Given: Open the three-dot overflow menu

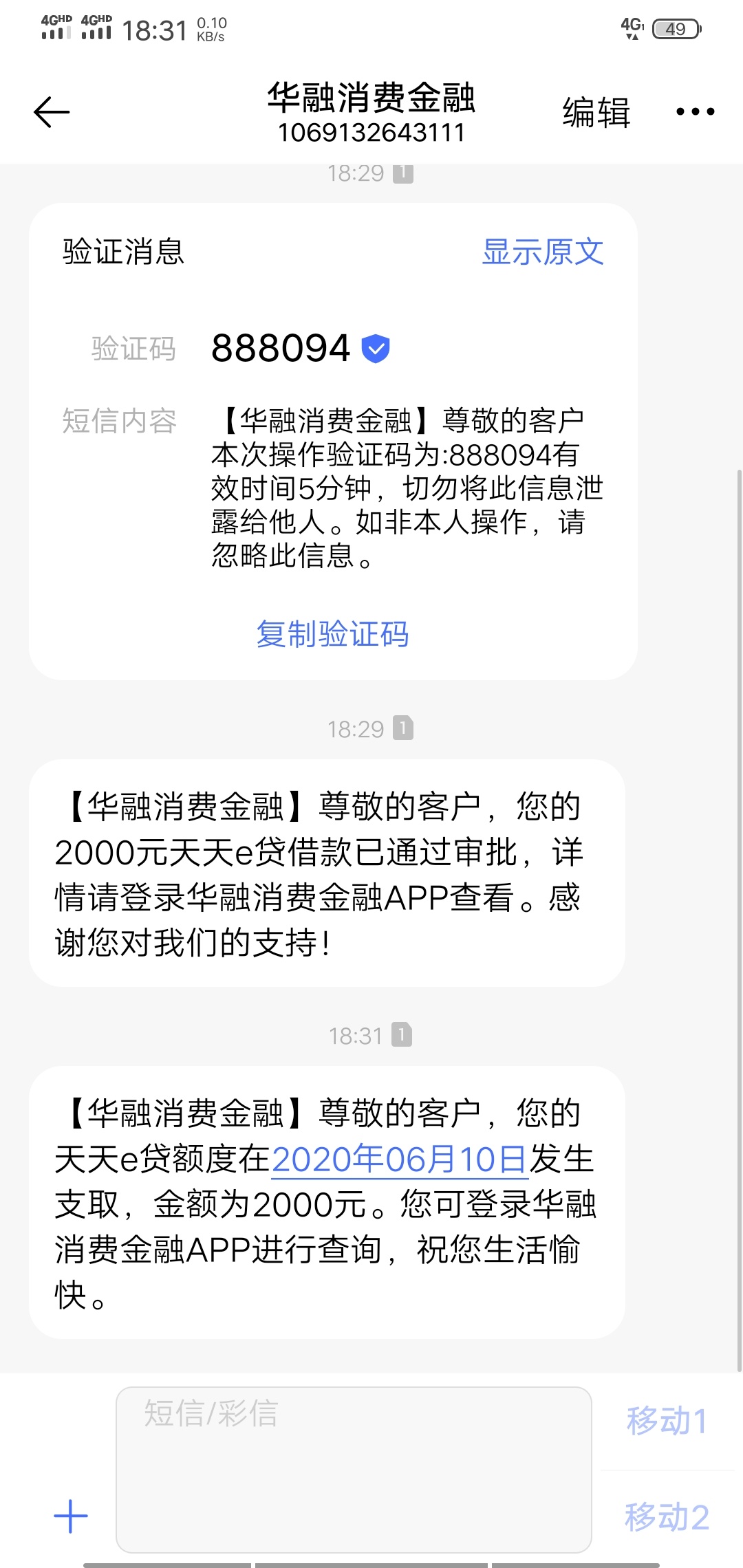Looking at the screenshot, I should click(695, 111).
